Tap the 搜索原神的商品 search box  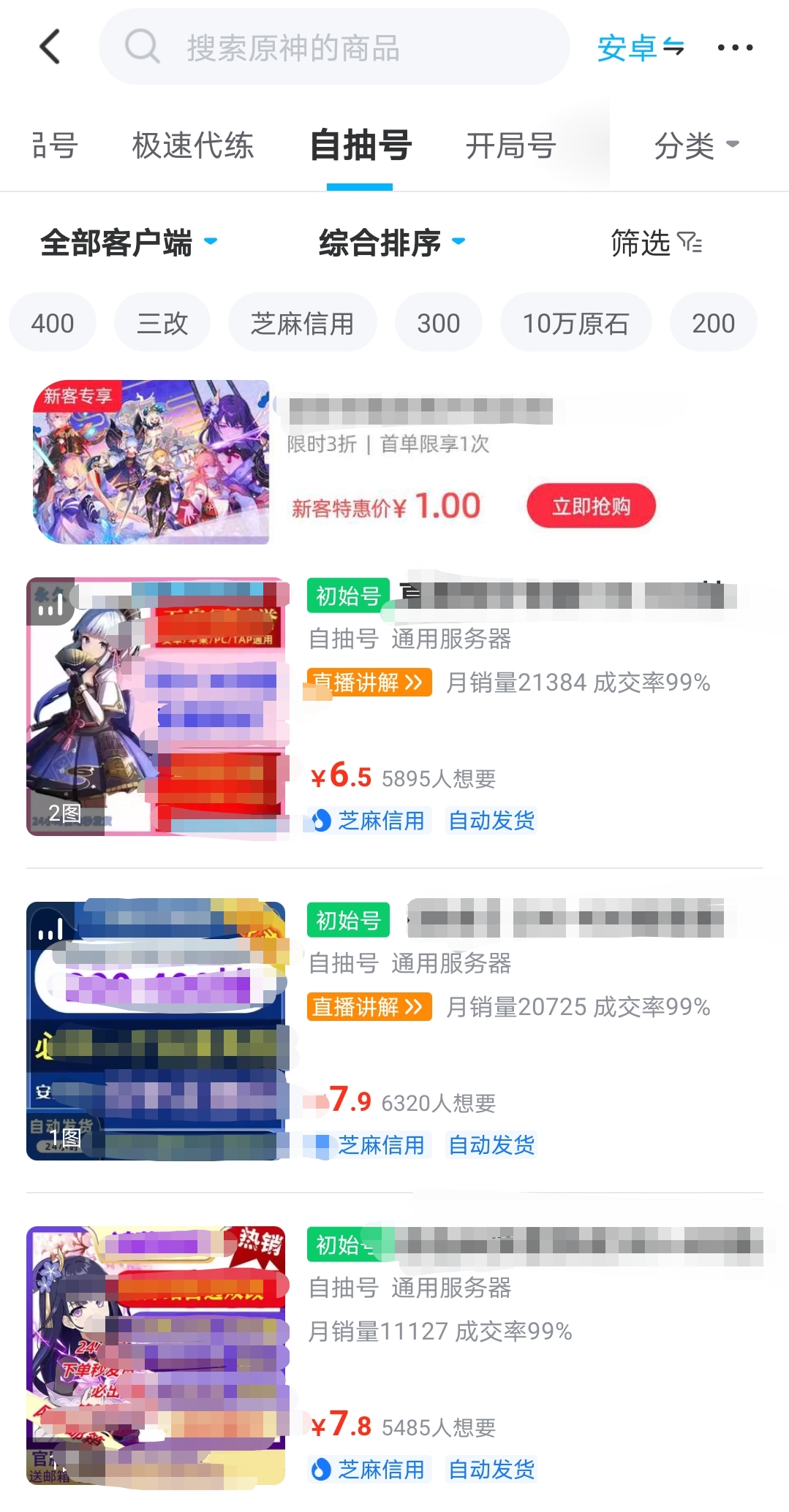[x=334, y=48]
